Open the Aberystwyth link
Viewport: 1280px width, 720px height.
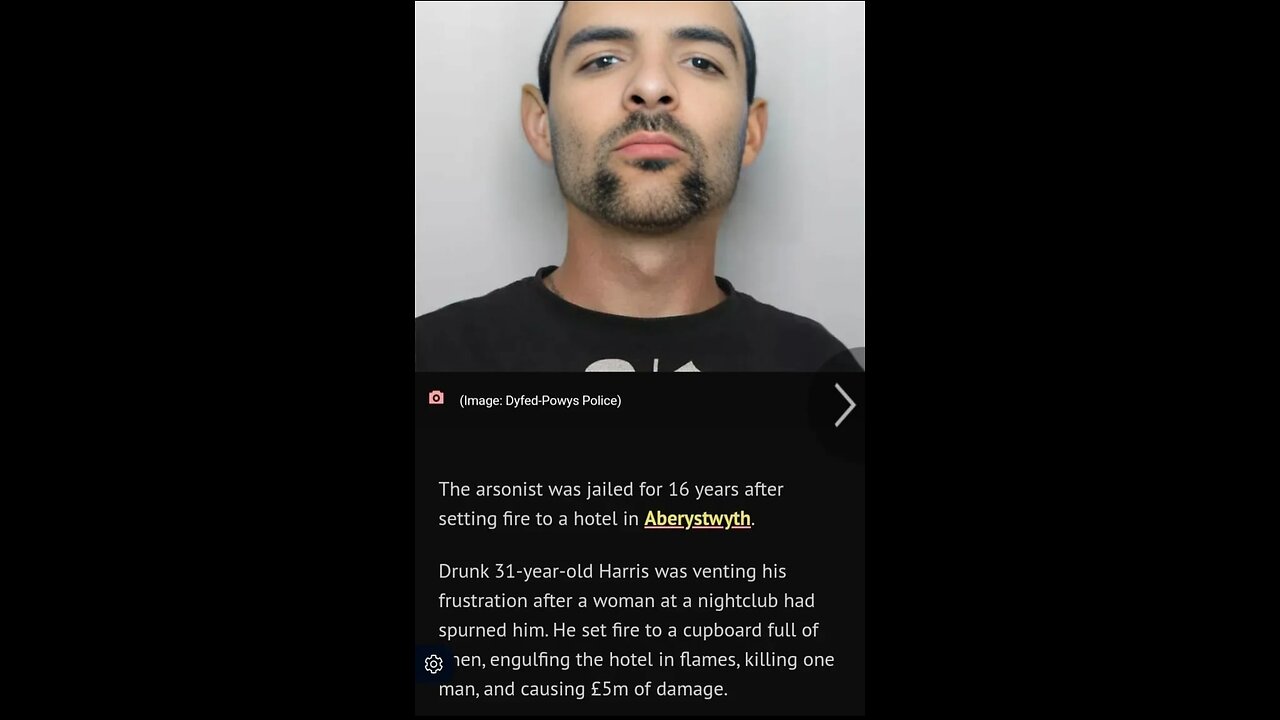(697, 518)
